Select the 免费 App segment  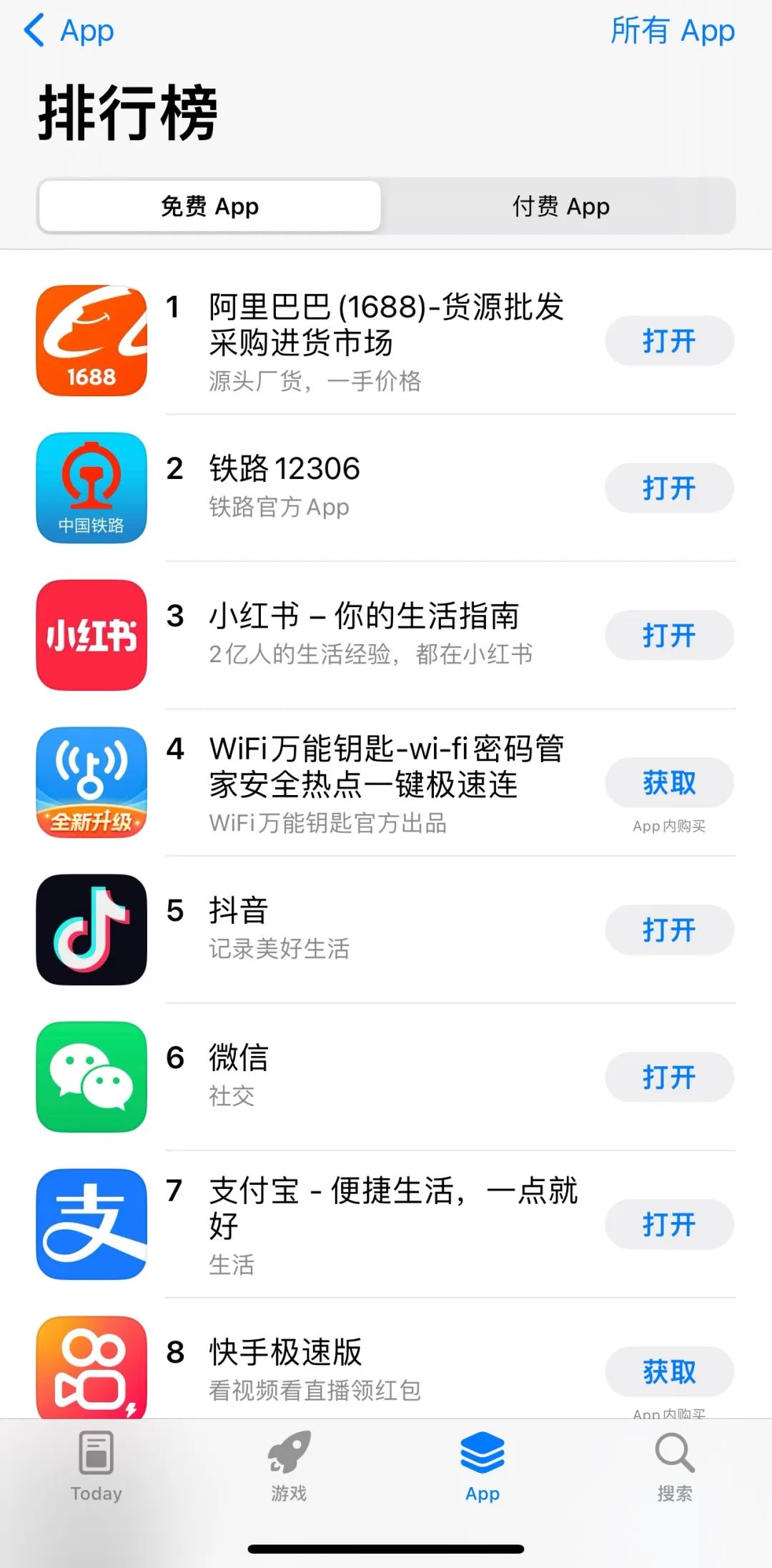click(209, 207)
